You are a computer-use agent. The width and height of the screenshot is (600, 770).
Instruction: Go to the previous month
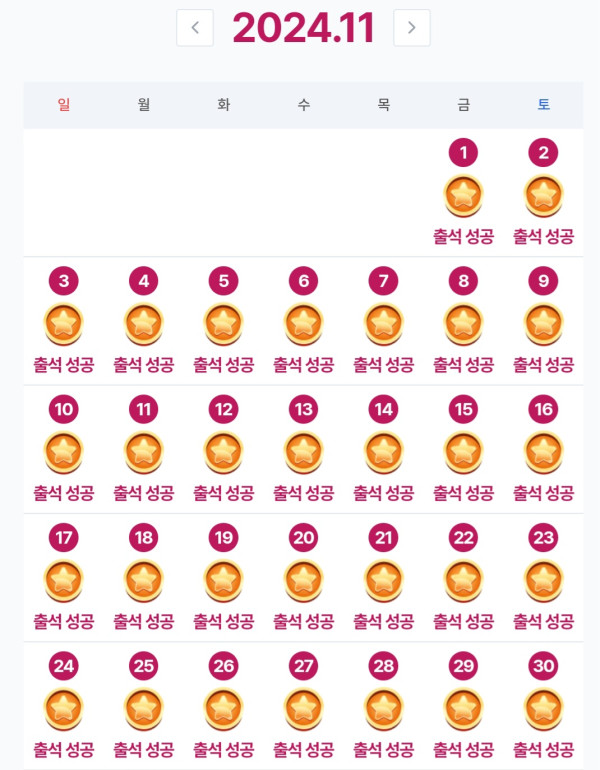195,28
